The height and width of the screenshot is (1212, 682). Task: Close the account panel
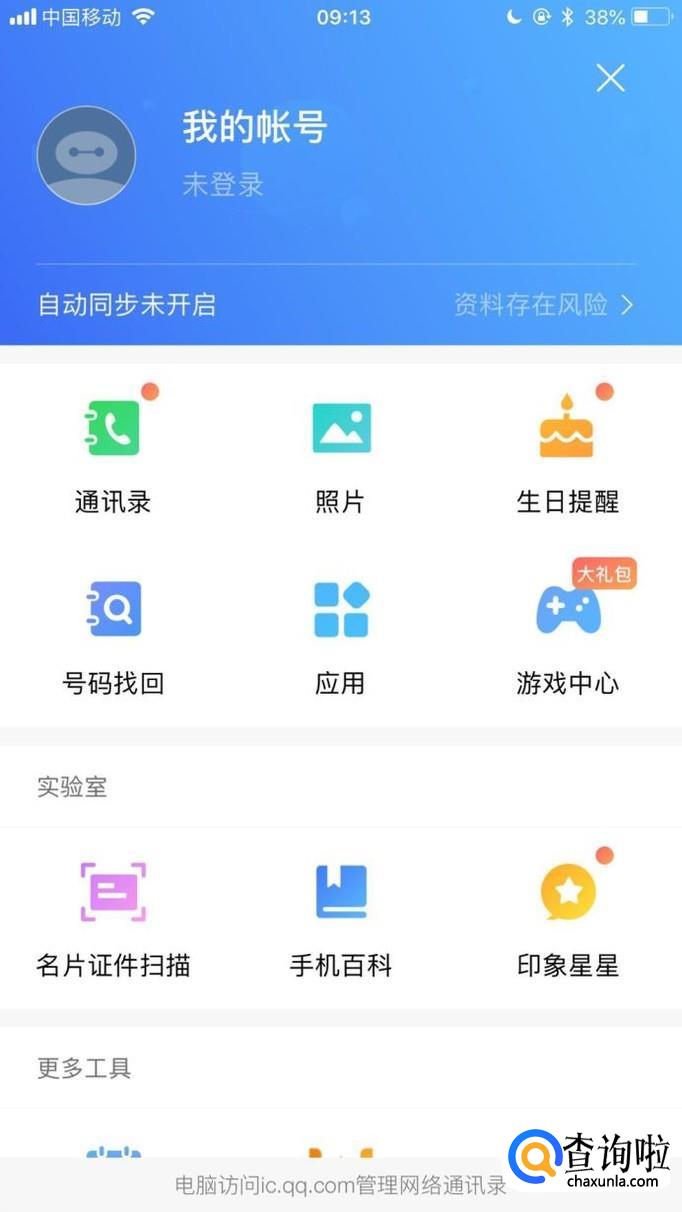pos(610,78)
